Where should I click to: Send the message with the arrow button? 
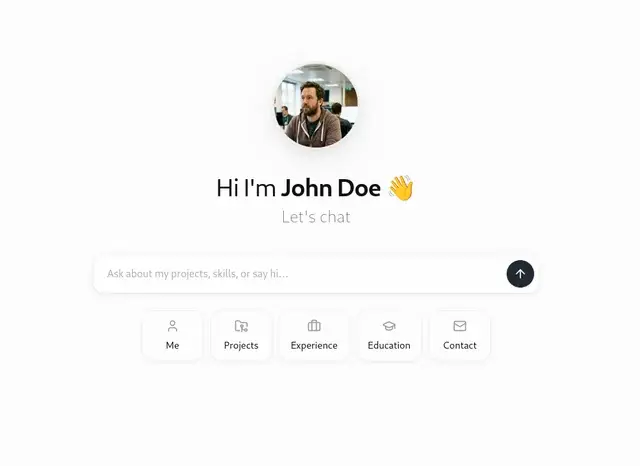point(520,273)
